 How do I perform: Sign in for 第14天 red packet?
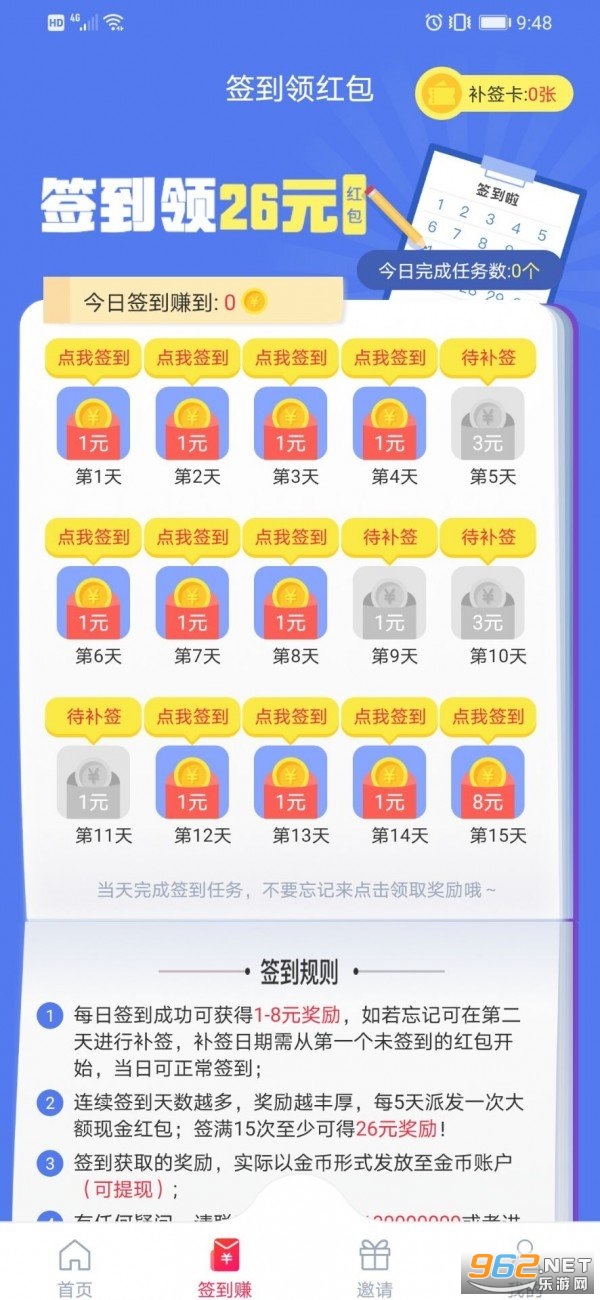[x=389, y=717]
